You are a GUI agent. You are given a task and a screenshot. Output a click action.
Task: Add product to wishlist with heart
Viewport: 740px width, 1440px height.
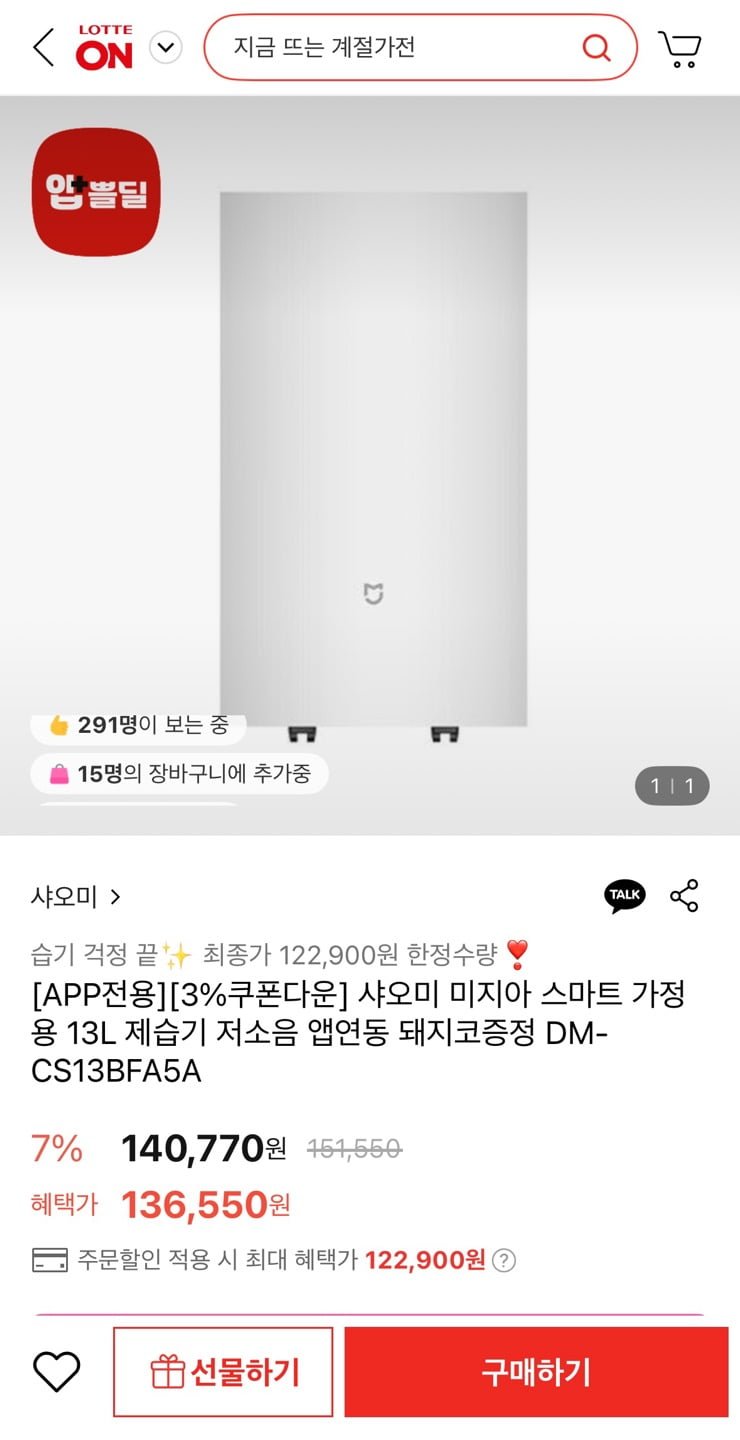click(x=56, y=1372)
